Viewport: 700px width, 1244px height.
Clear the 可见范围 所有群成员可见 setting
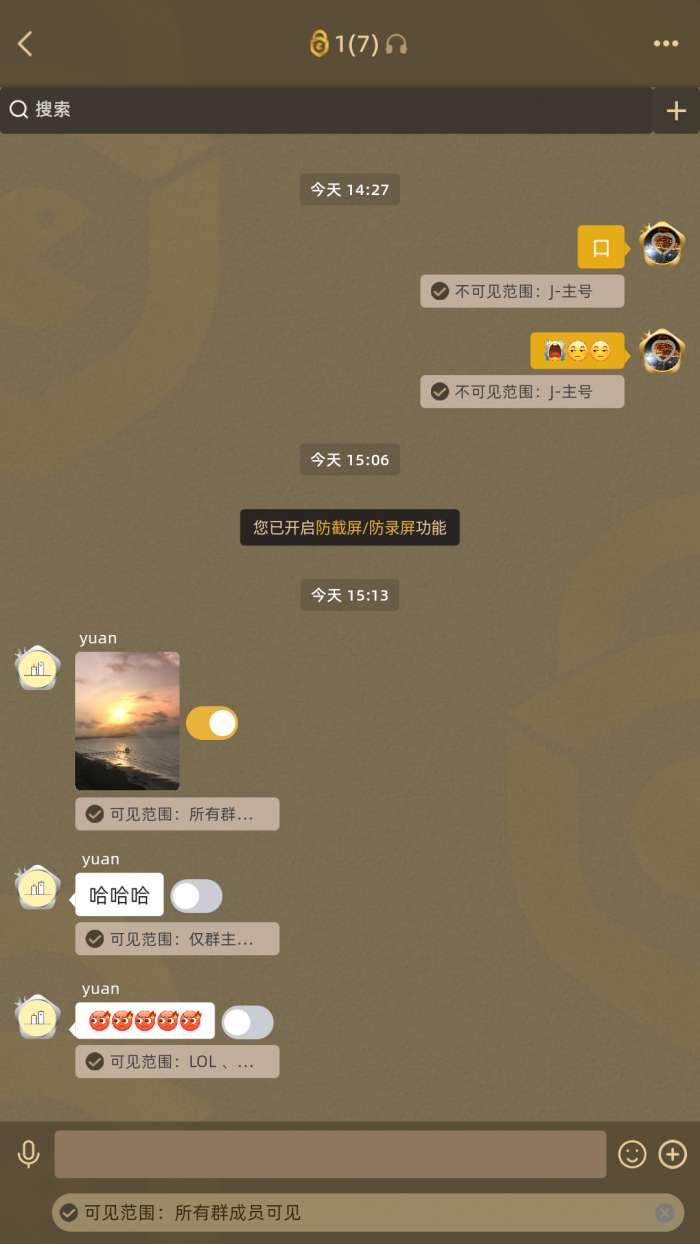(x=665, y=1213)
